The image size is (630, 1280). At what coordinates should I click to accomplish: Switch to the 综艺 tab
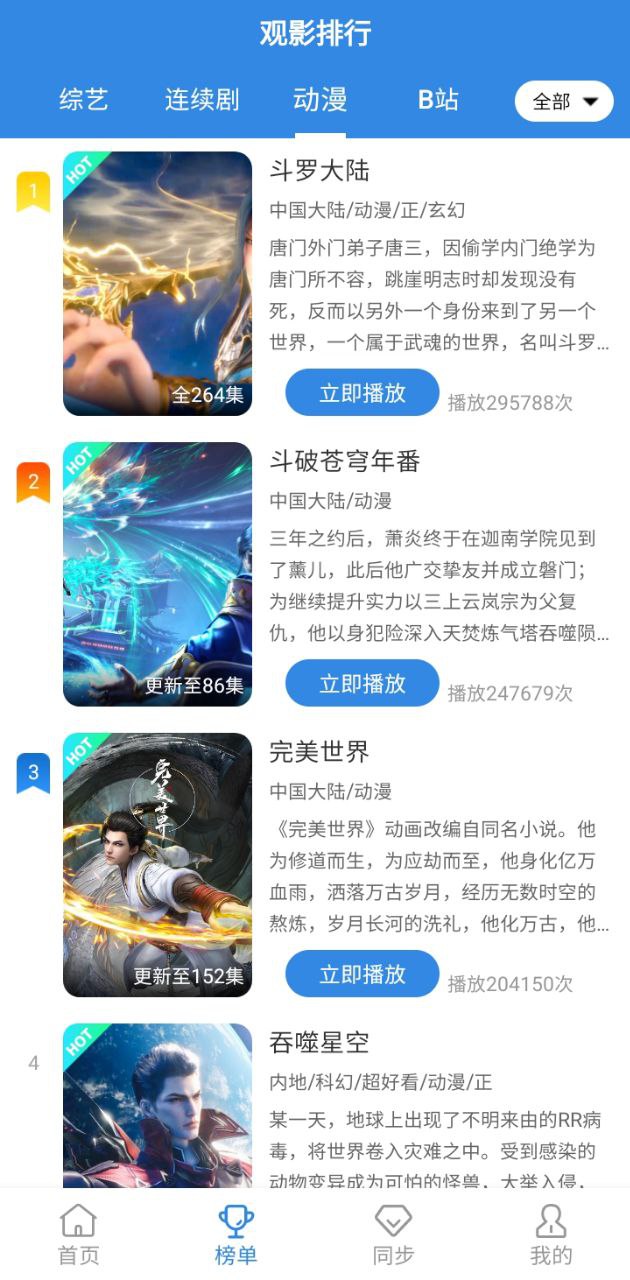pyautogui.click(x=84, y=100)
